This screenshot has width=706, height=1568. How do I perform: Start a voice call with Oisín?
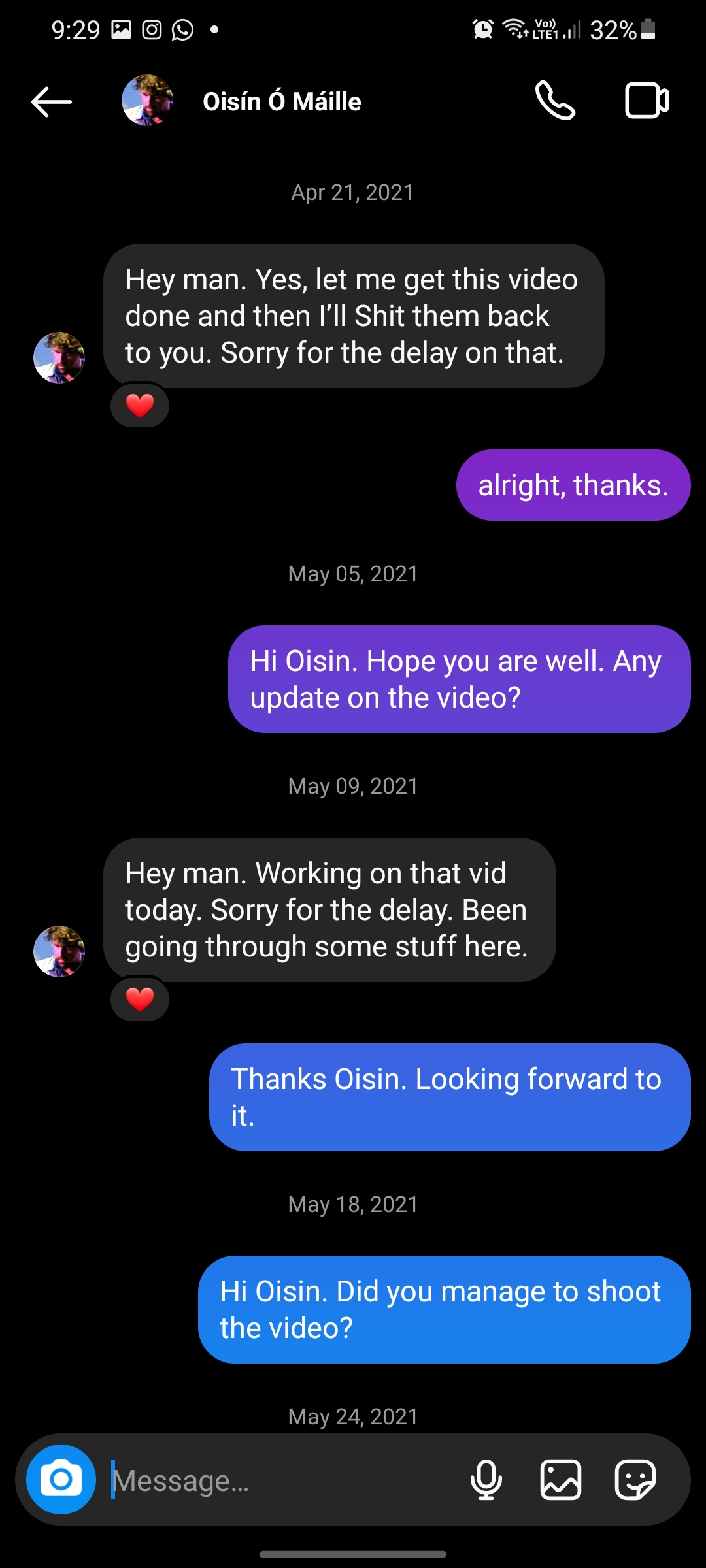pos(555,101)
